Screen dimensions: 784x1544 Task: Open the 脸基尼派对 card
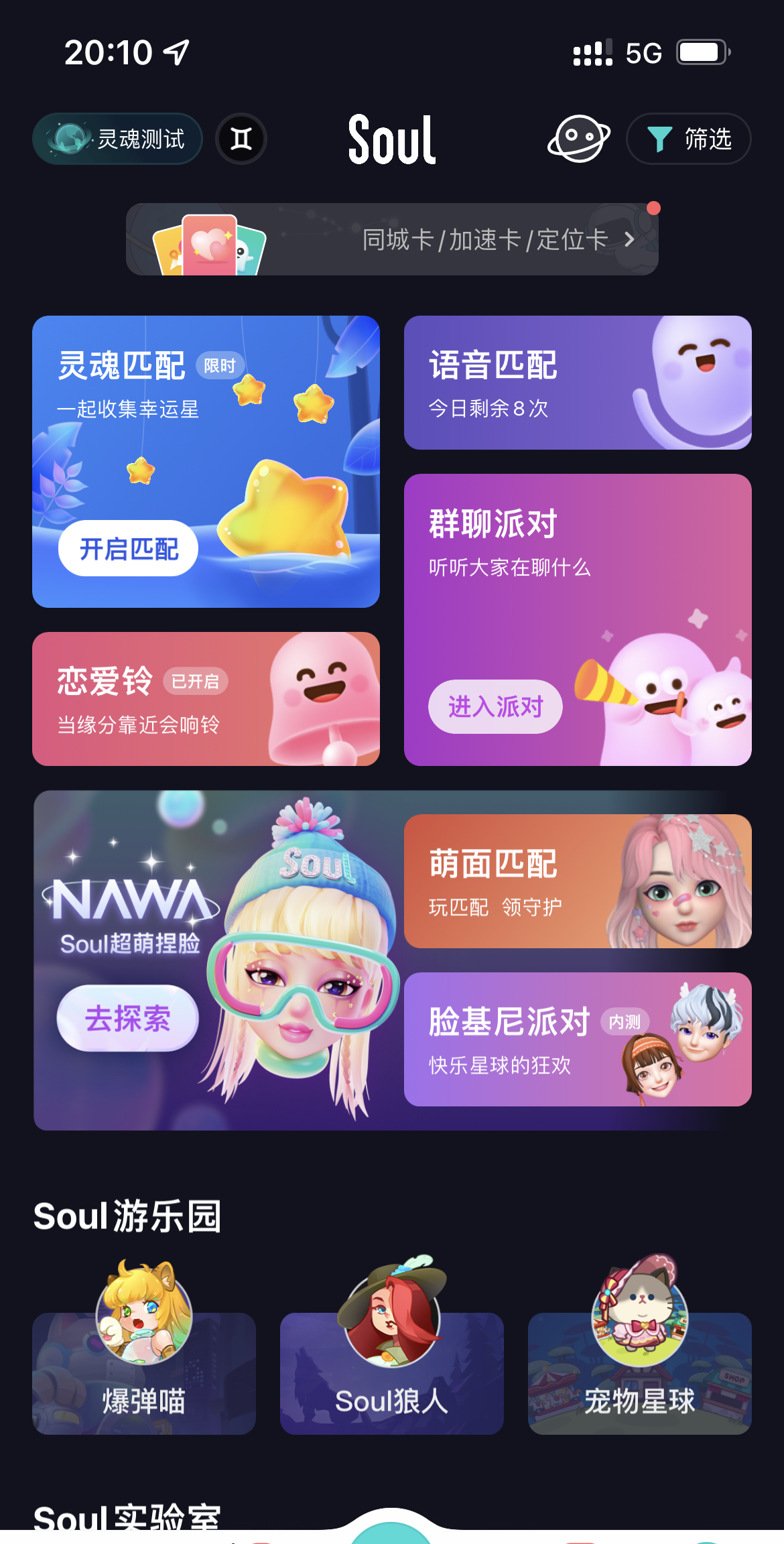[577, 1039]
